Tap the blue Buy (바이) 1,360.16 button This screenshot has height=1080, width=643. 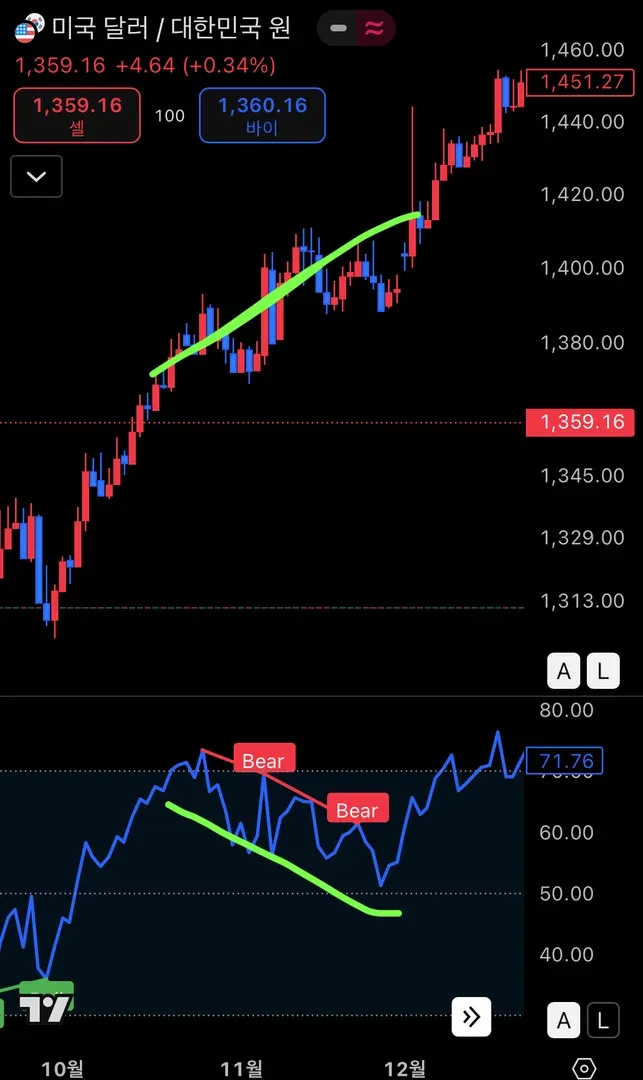262,115
